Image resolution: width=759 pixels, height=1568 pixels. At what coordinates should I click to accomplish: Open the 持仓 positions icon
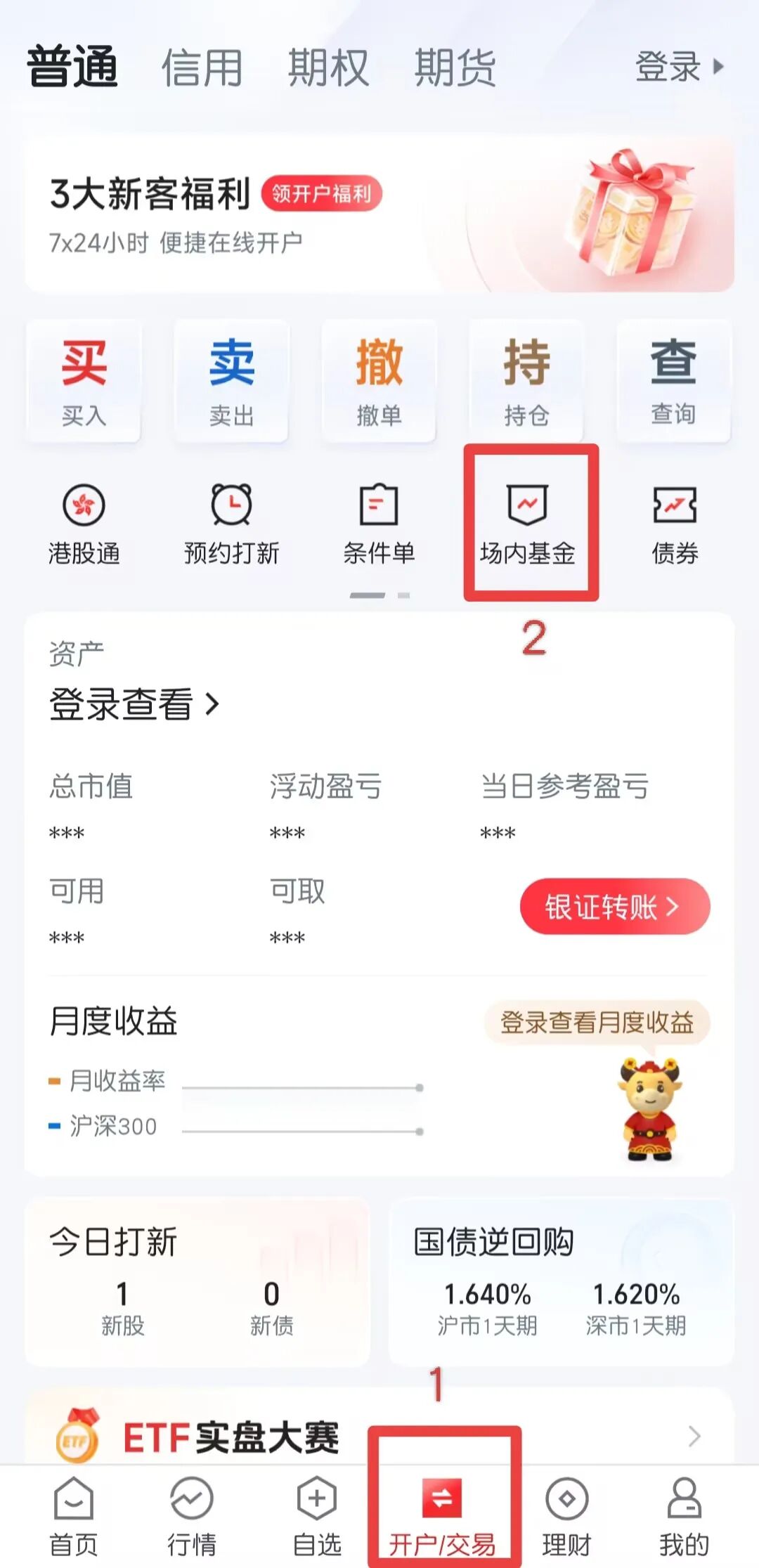point(526,380)
